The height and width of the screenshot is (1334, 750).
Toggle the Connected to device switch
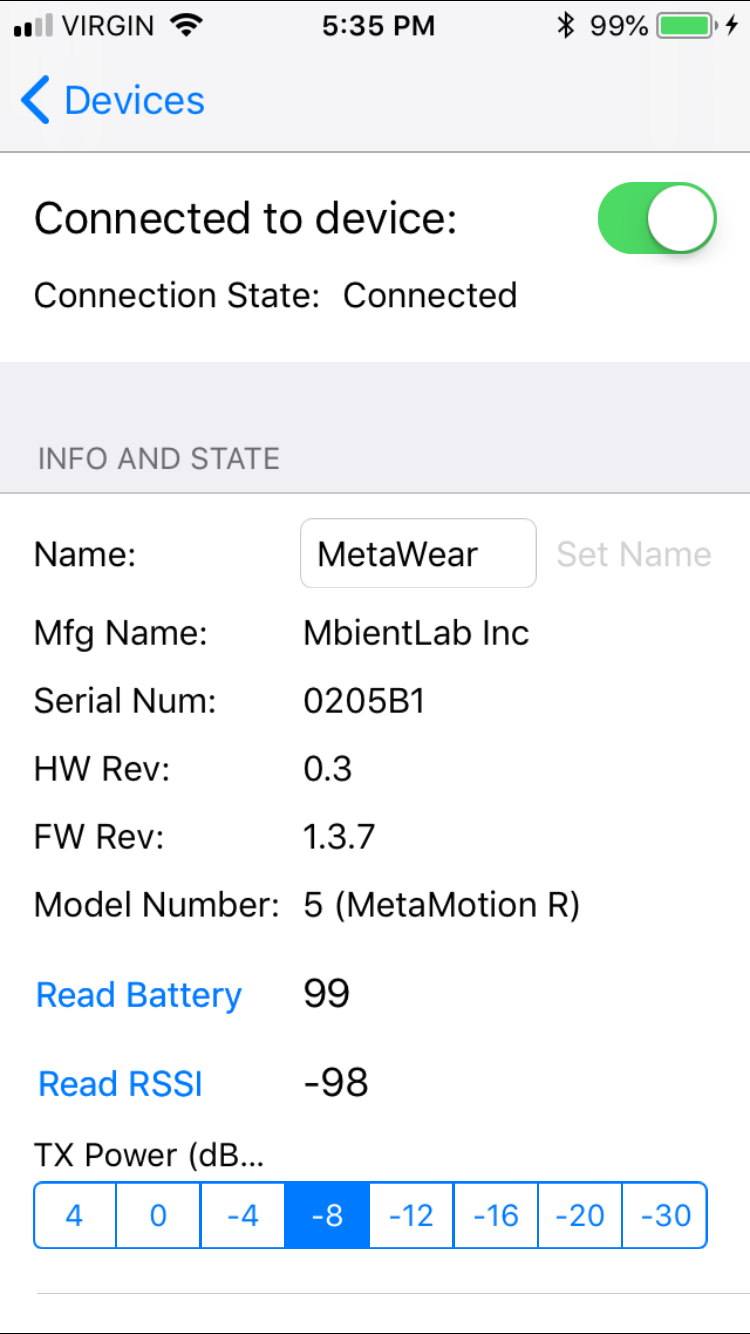(657, 218)
